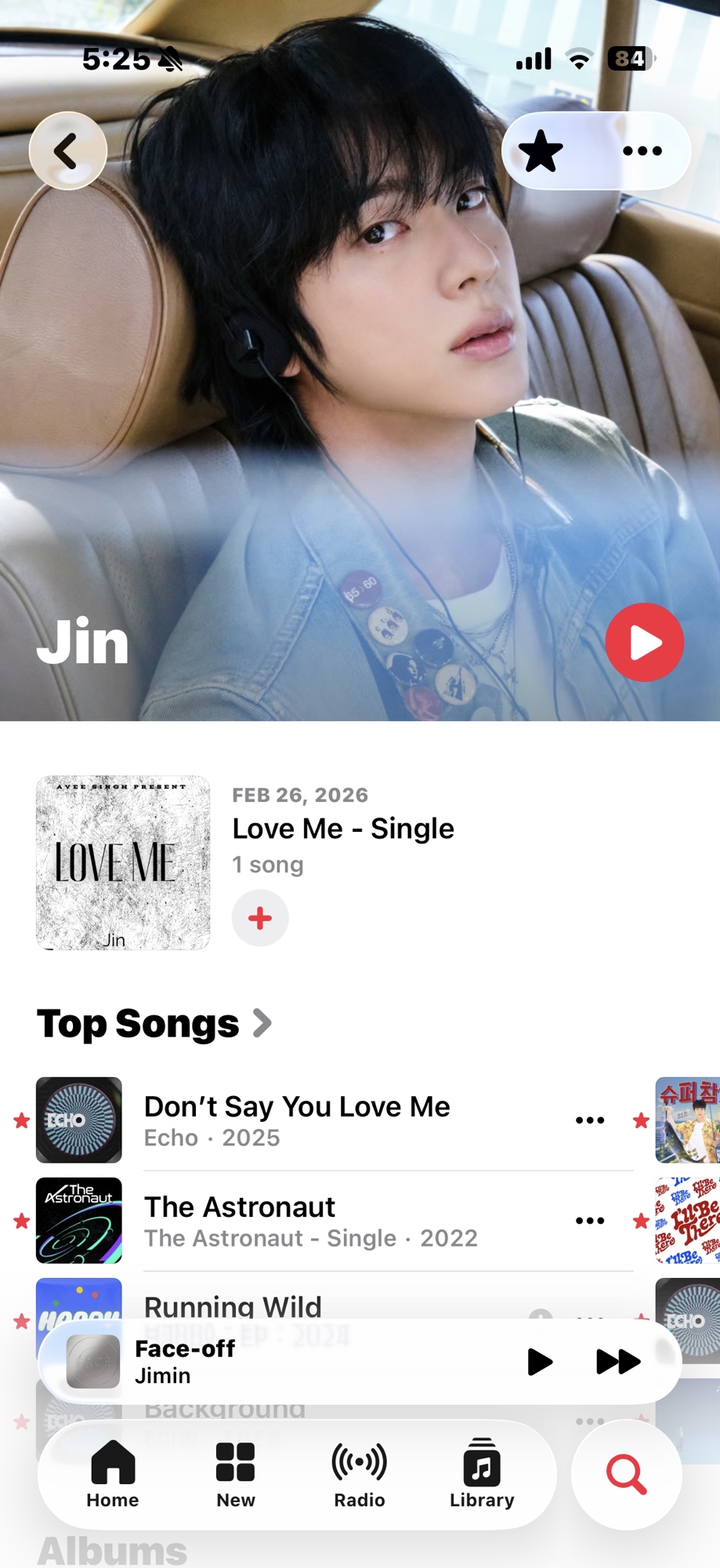Play the song Don't Say You Love Me
Screen dimensions: 720x1568
tap(298, 1120)
